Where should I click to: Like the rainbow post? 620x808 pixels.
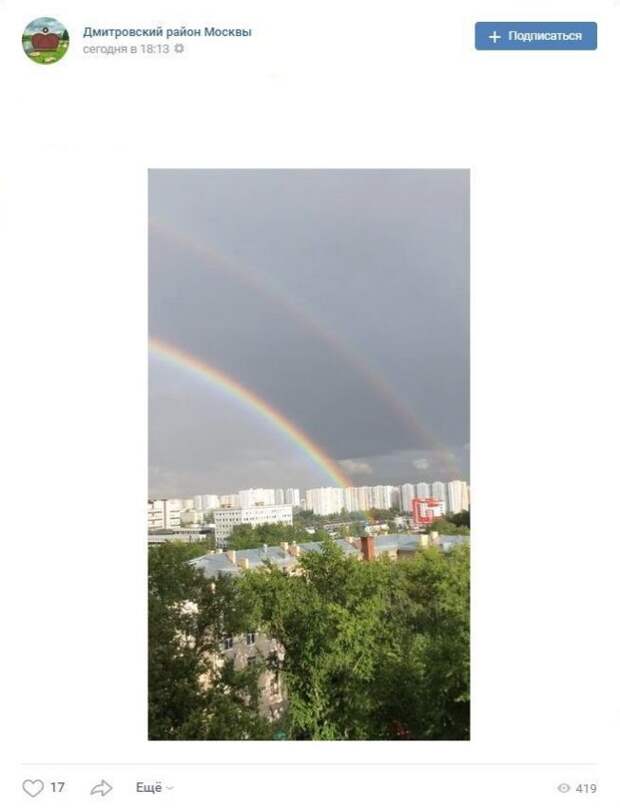pyautogui.click(x=33, y=788)
